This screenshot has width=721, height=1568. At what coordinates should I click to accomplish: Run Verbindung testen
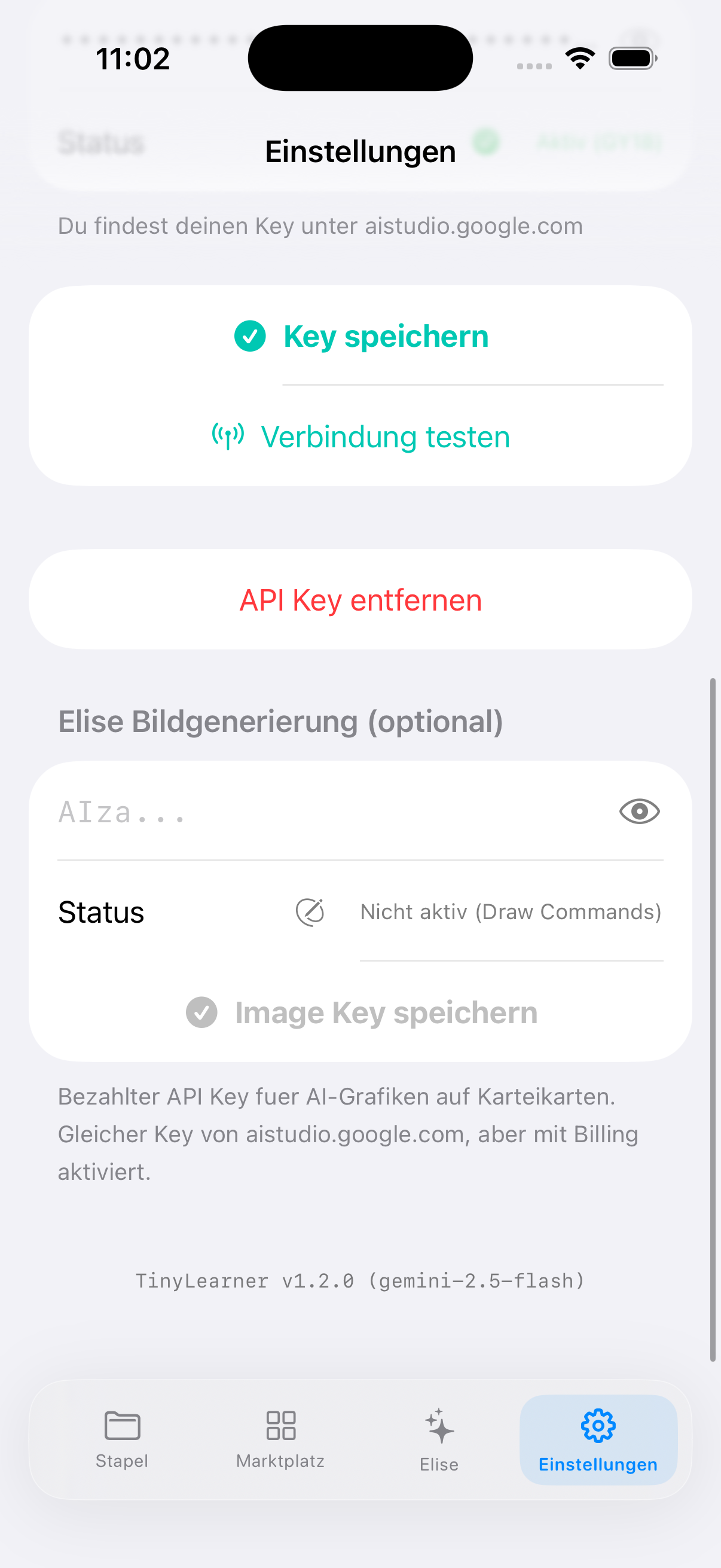click(x=385, y=436)
